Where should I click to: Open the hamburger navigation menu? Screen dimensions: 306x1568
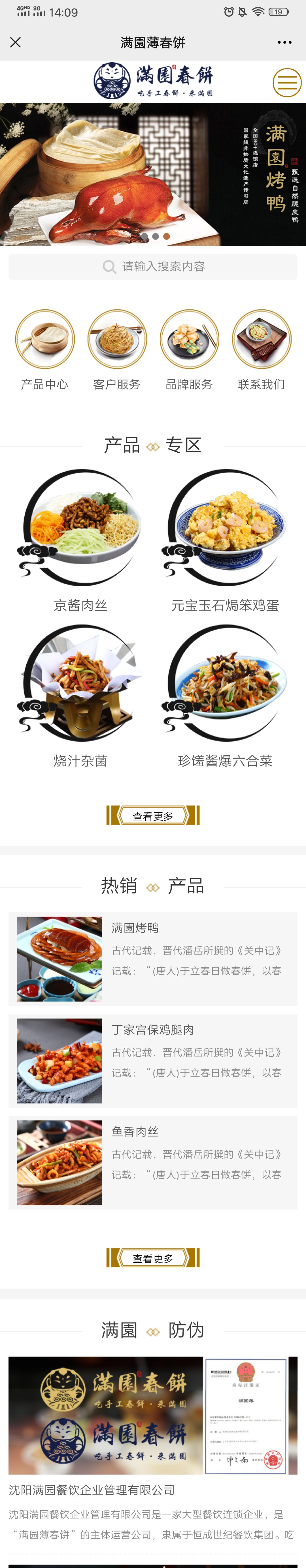click(x=286, y=82)
